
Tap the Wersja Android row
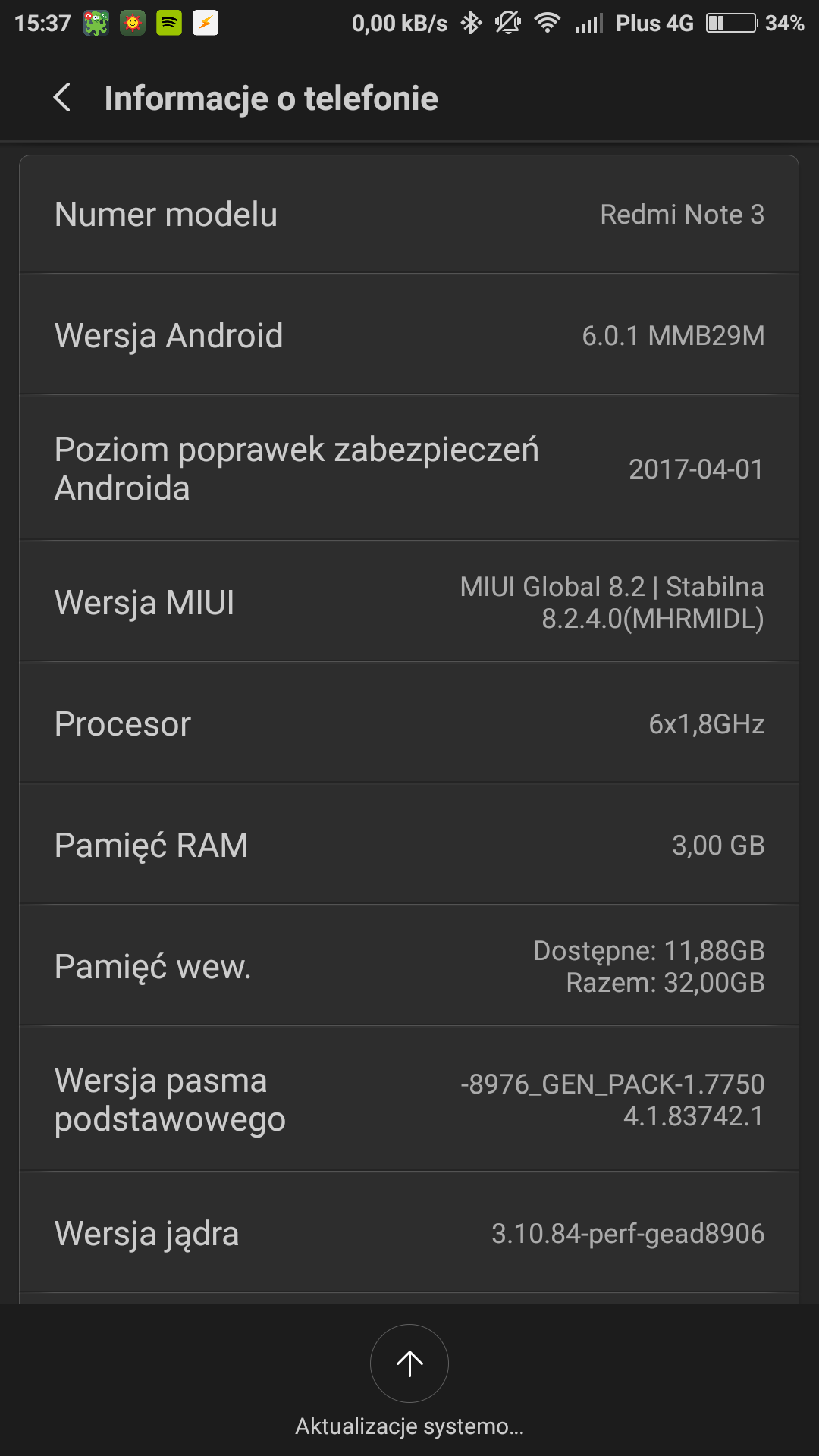(x=409, y=335)
